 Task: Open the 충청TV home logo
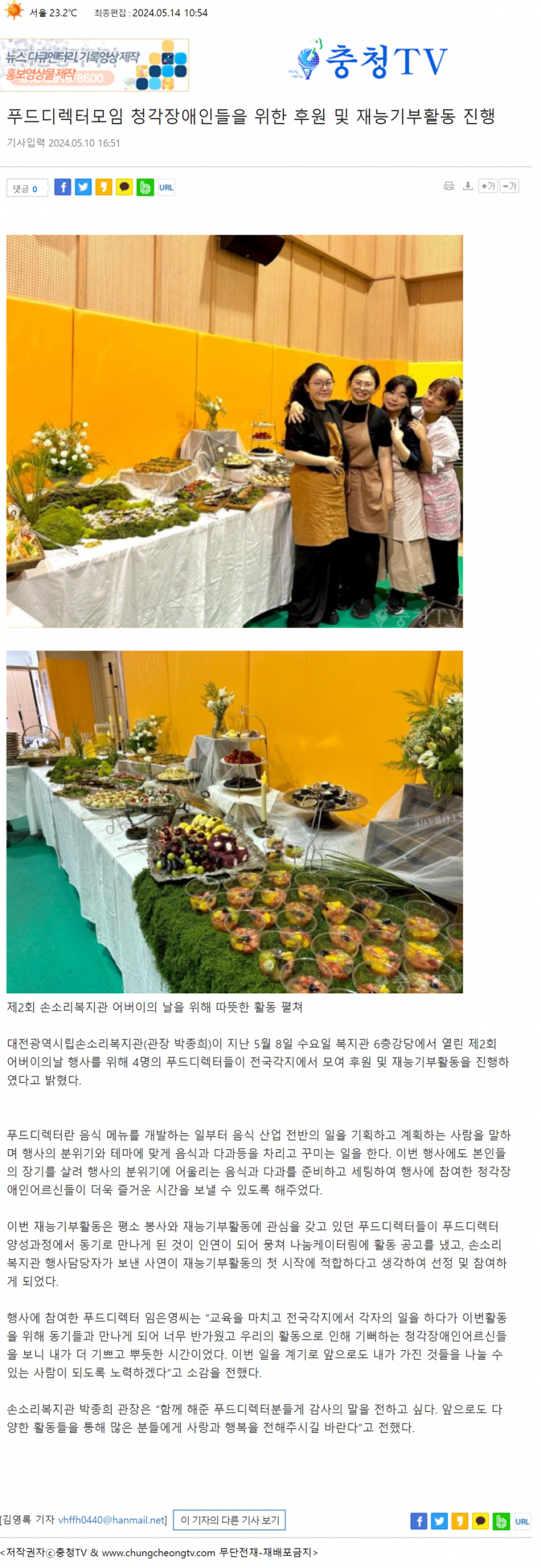point(369,60)
